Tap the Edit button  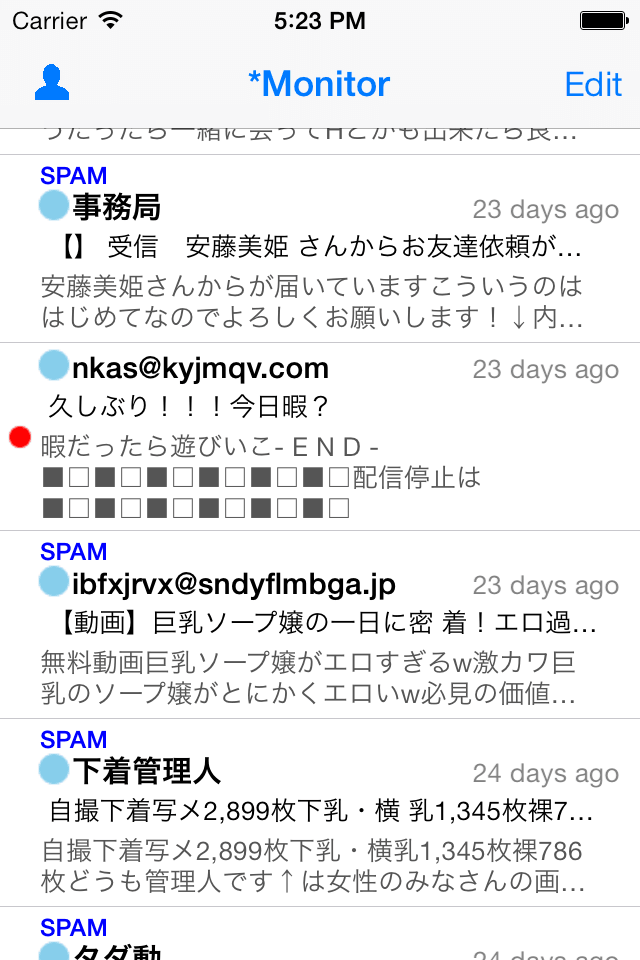point(593,84)
